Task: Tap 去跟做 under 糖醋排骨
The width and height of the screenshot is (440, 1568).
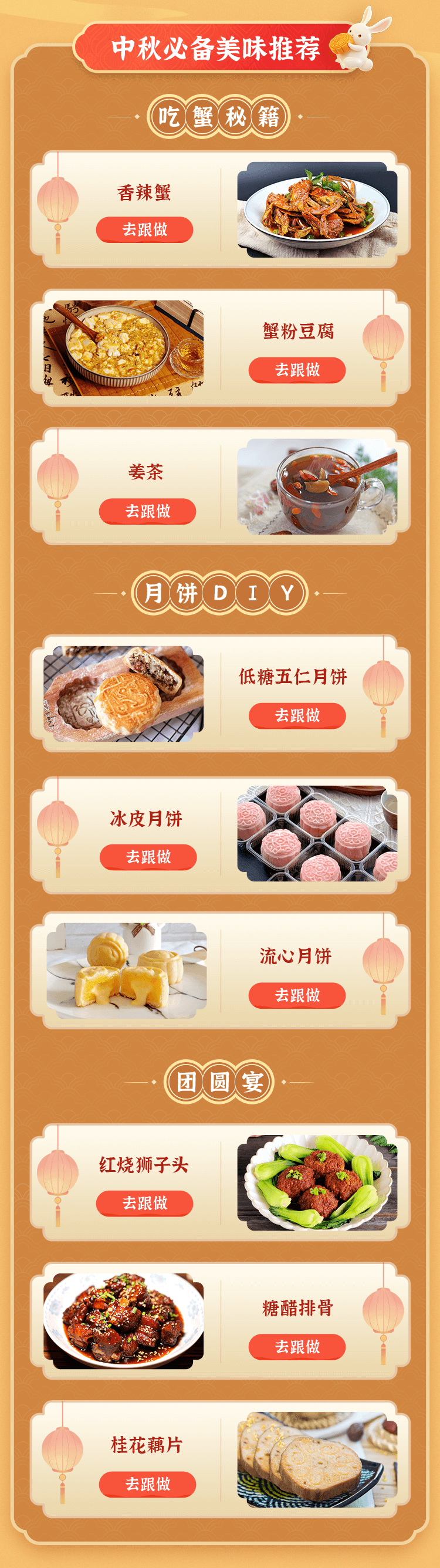Action: click(297, 1346)
